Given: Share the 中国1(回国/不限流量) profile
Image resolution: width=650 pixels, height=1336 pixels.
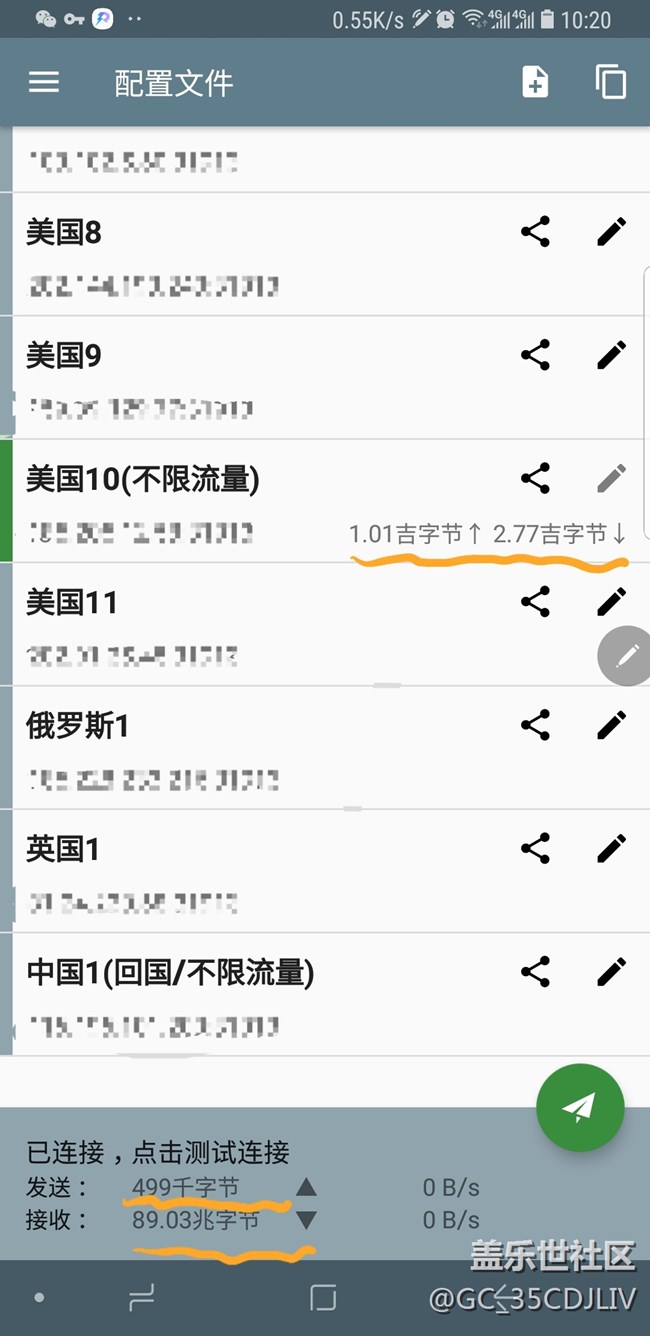Looking at the screenshot, I should (536, 971).
